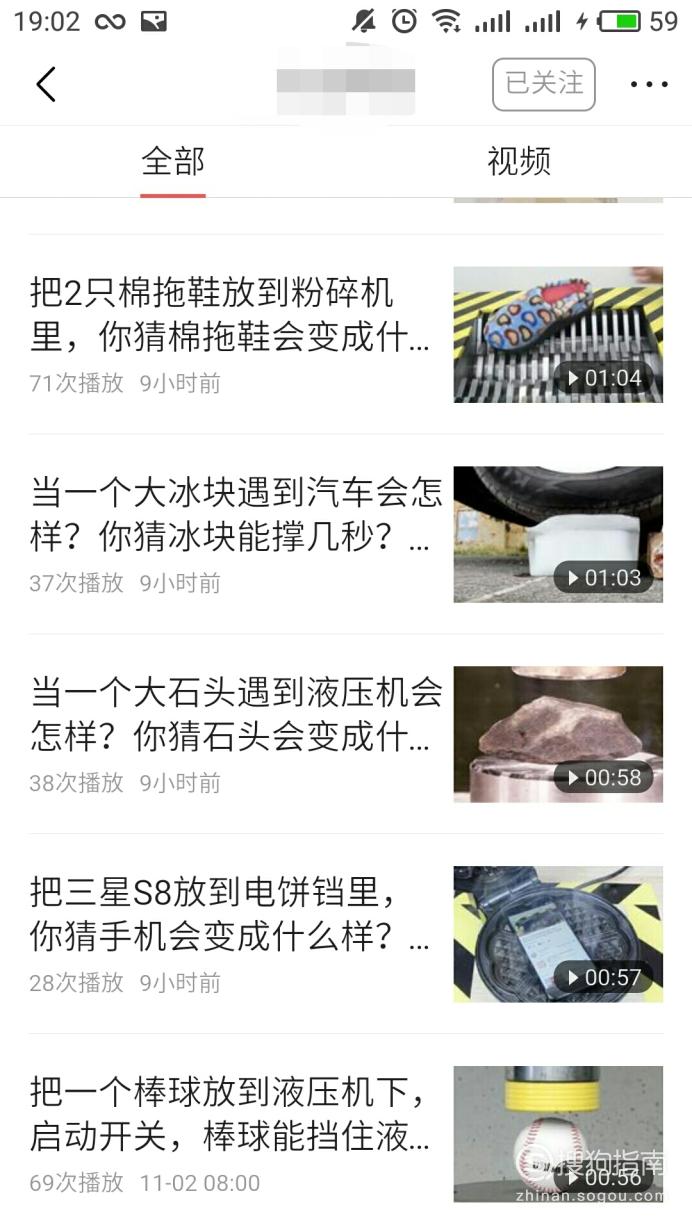Open the ice block versus car video title
Image resolution: width=692 pixels, height=1230 pixels.
click(236, 515)
